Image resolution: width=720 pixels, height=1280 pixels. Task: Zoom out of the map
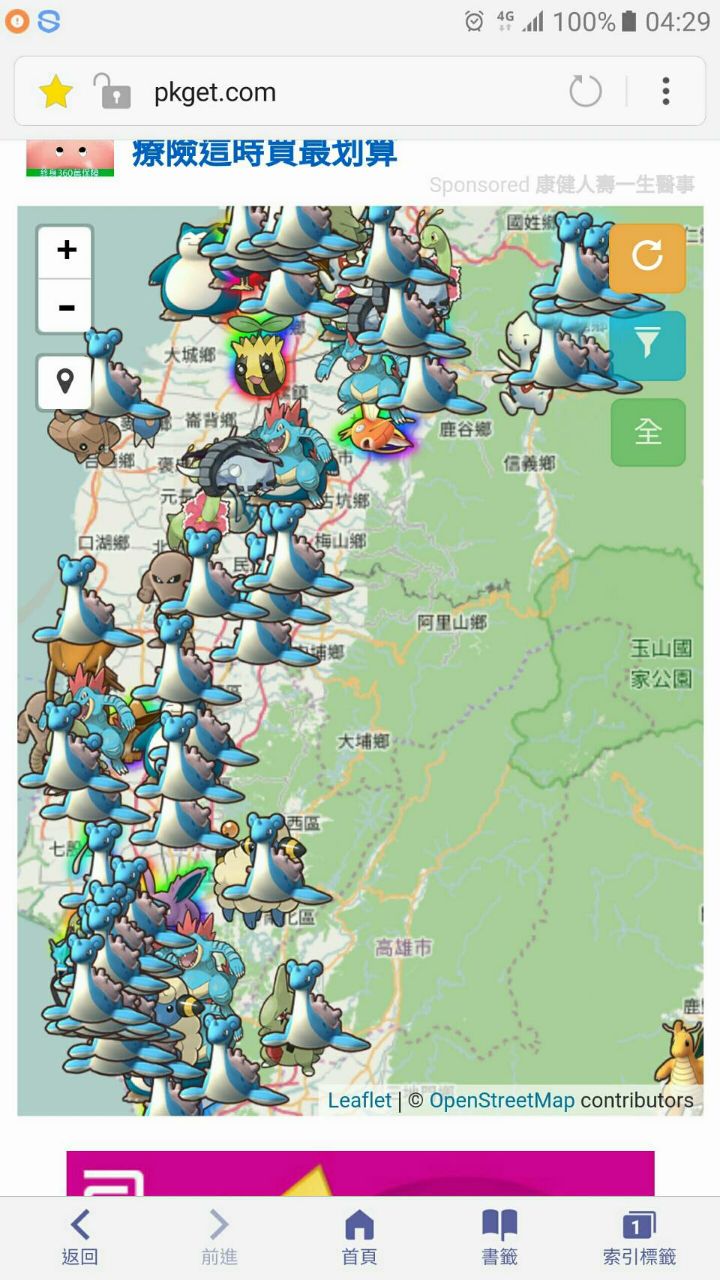pyautogui.click(x=66, y=307)
